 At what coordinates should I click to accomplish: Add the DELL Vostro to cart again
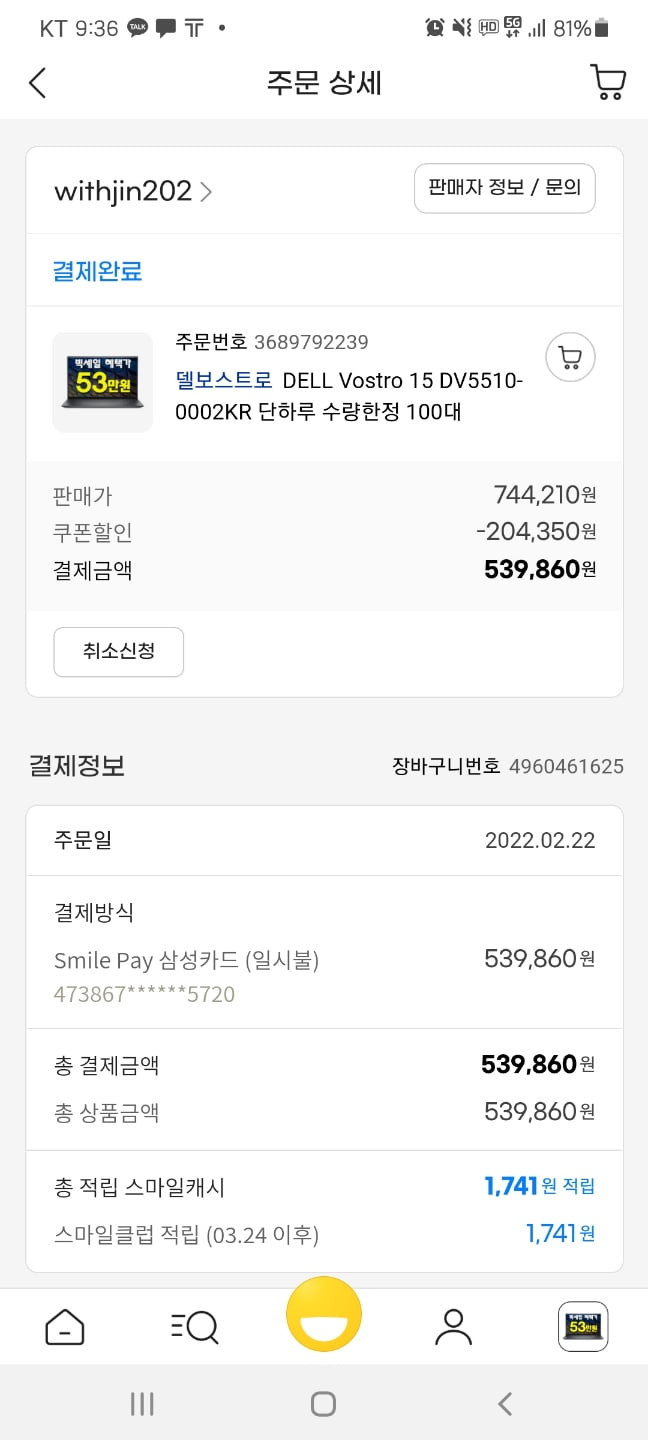coord(570,357)
